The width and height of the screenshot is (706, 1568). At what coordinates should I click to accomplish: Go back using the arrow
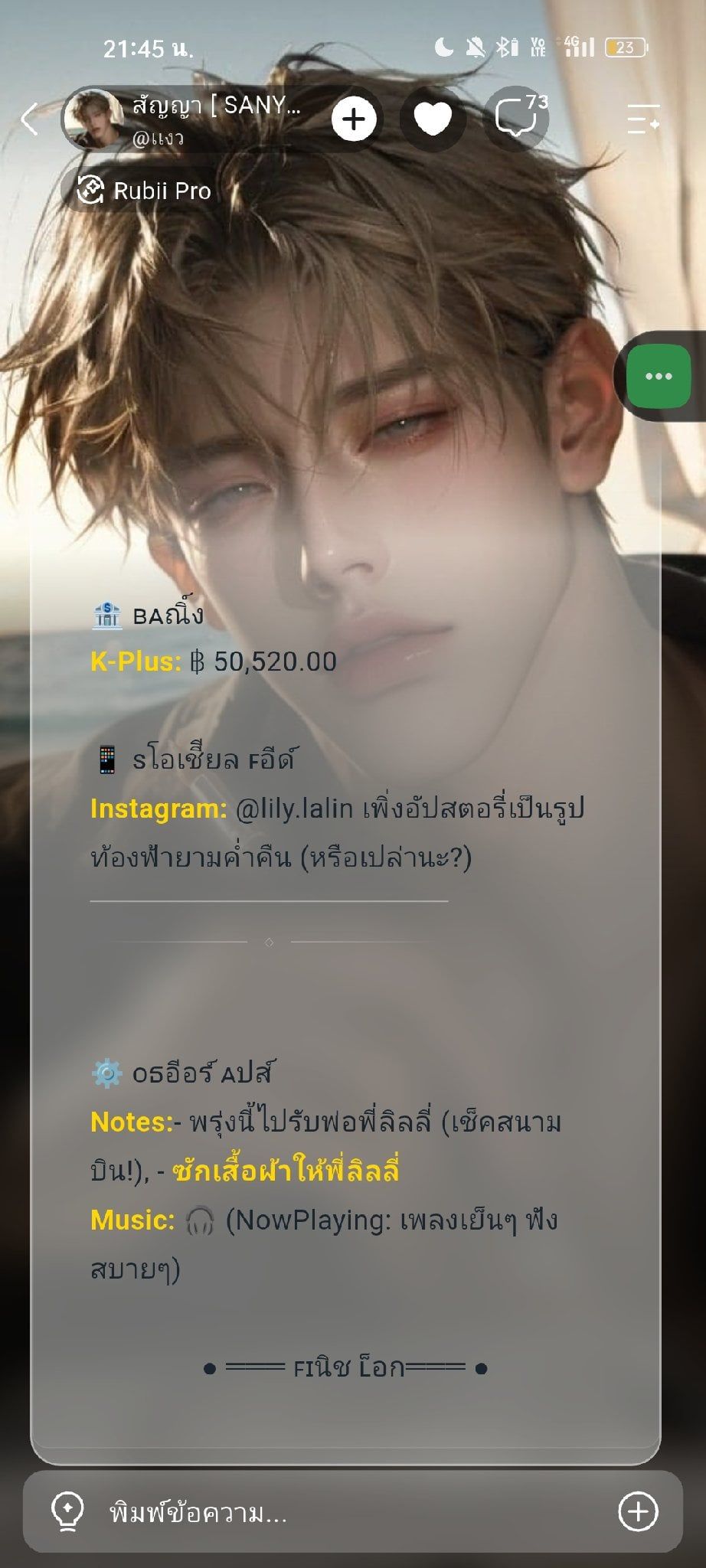(29, 119)
